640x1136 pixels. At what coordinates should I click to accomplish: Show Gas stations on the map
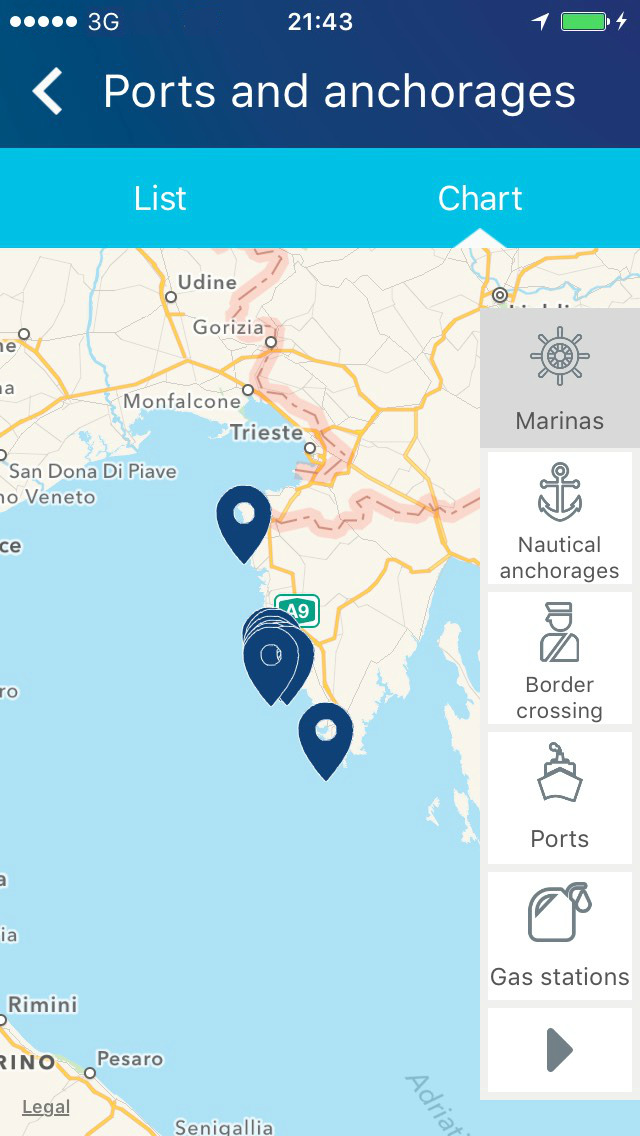point(559,936)
